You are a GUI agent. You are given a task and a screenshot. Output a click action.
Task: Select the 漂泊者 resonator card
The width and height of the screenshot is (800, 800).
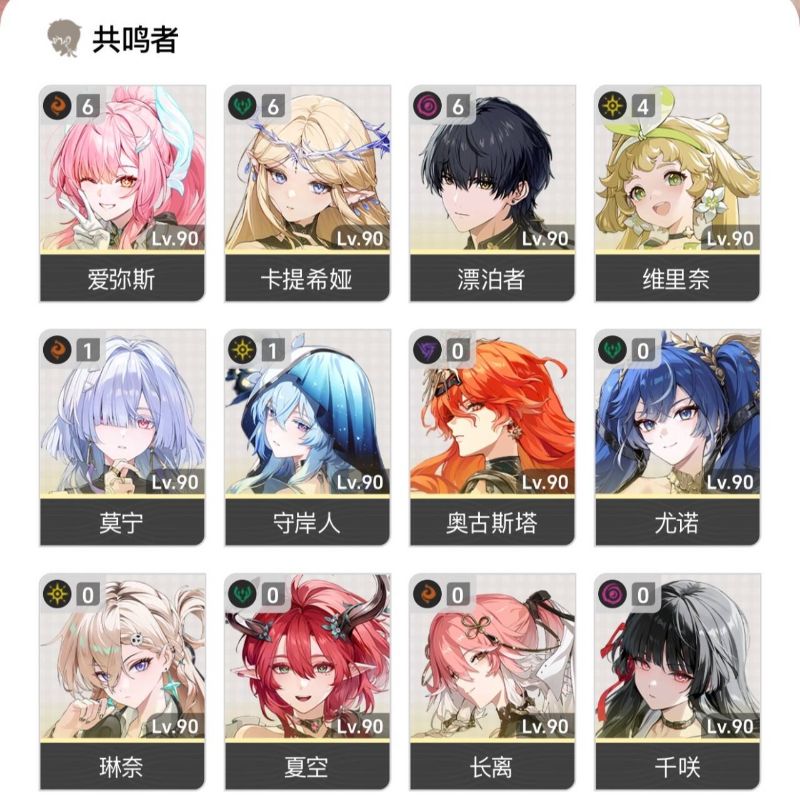492,192
